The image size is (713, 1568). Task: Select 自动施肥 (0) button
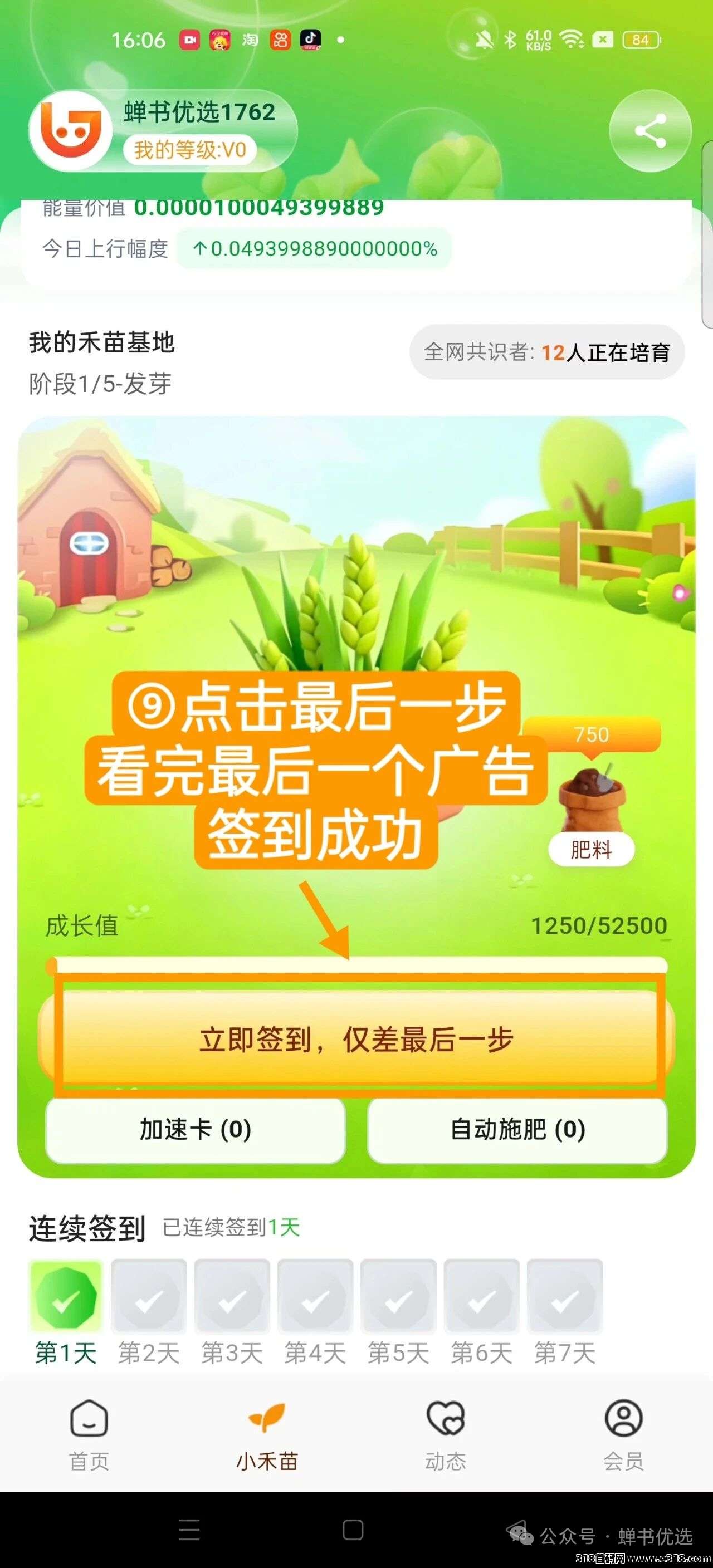click(x=517, y=1130)
